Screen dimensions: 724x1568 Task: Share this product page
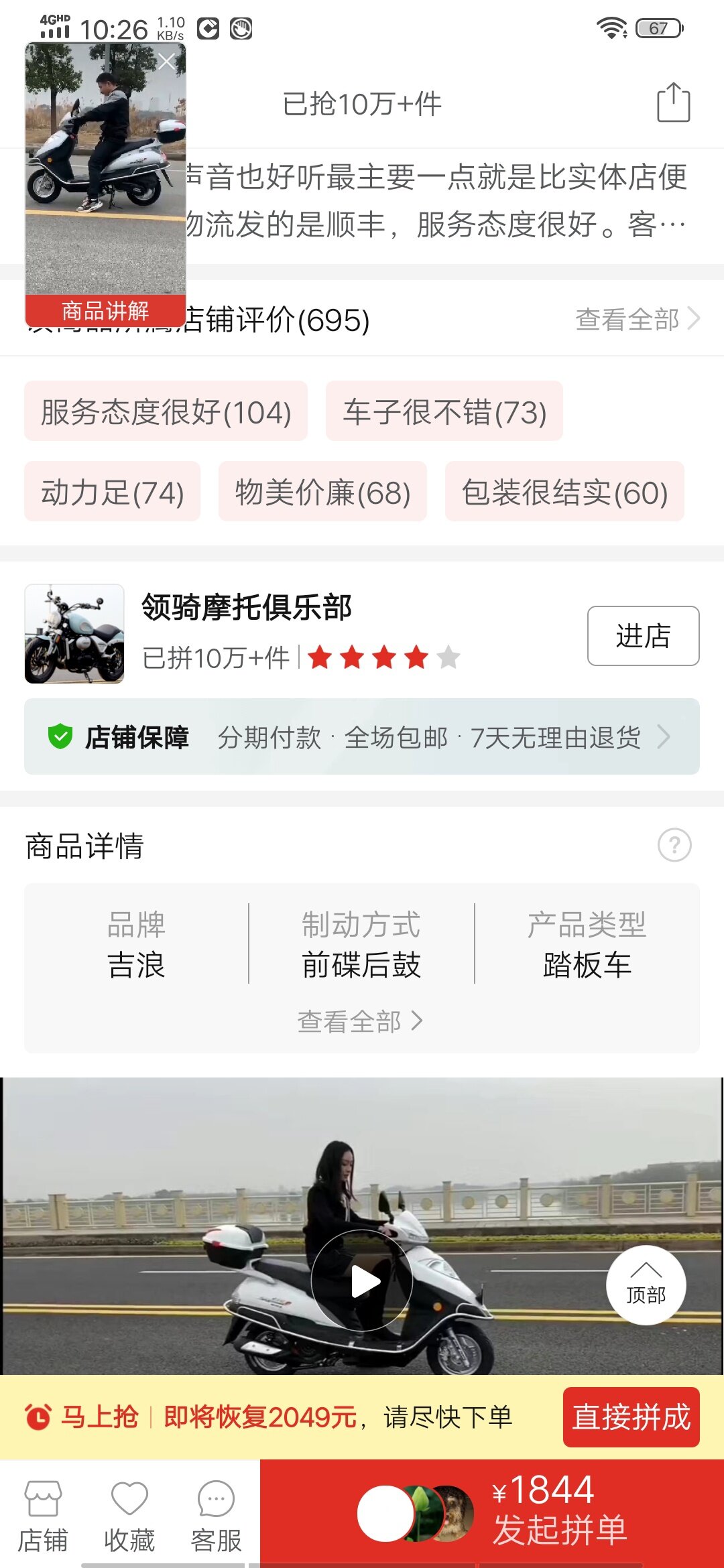[673, 103]
